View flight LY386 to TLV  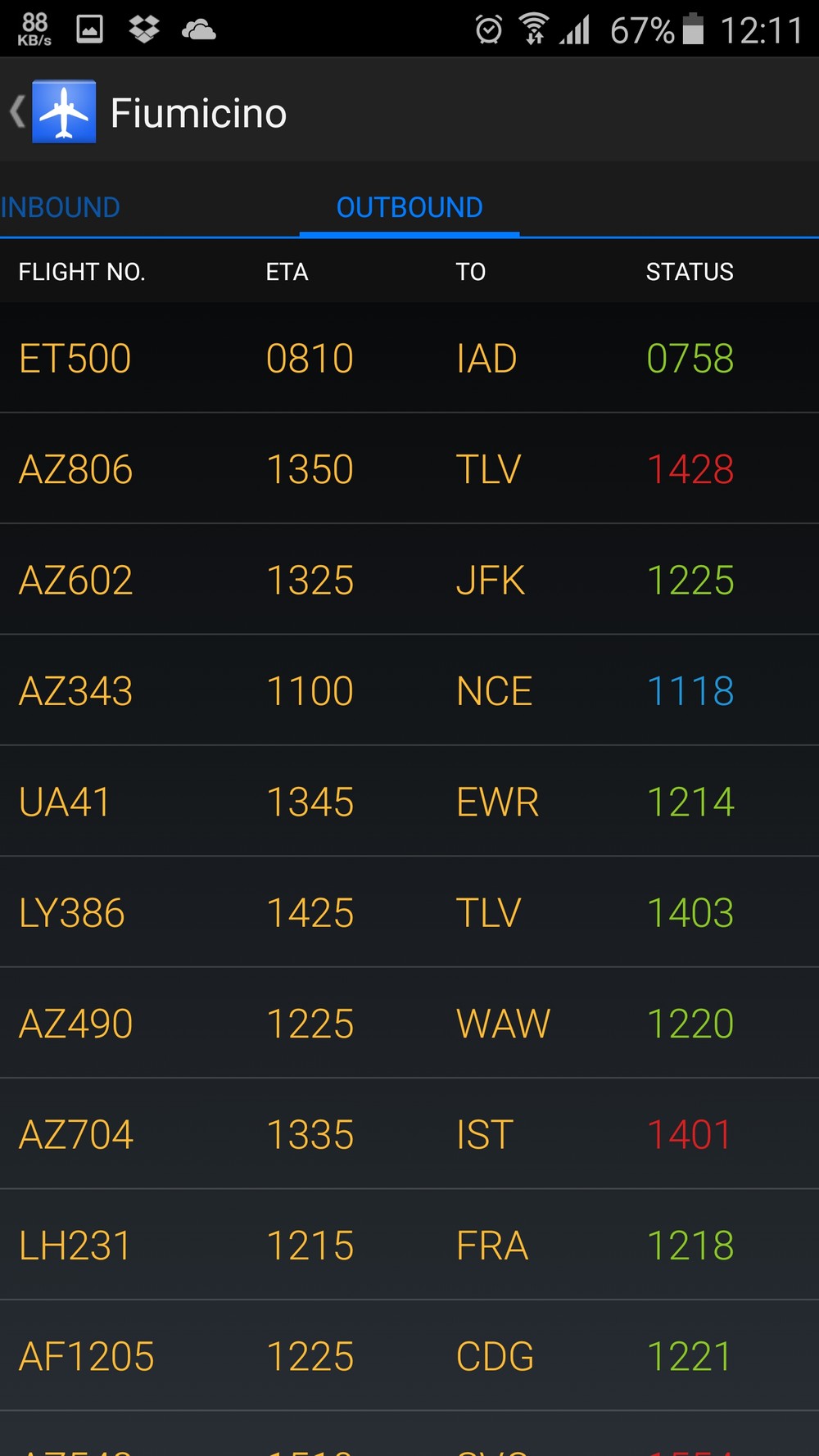[409, 912]
